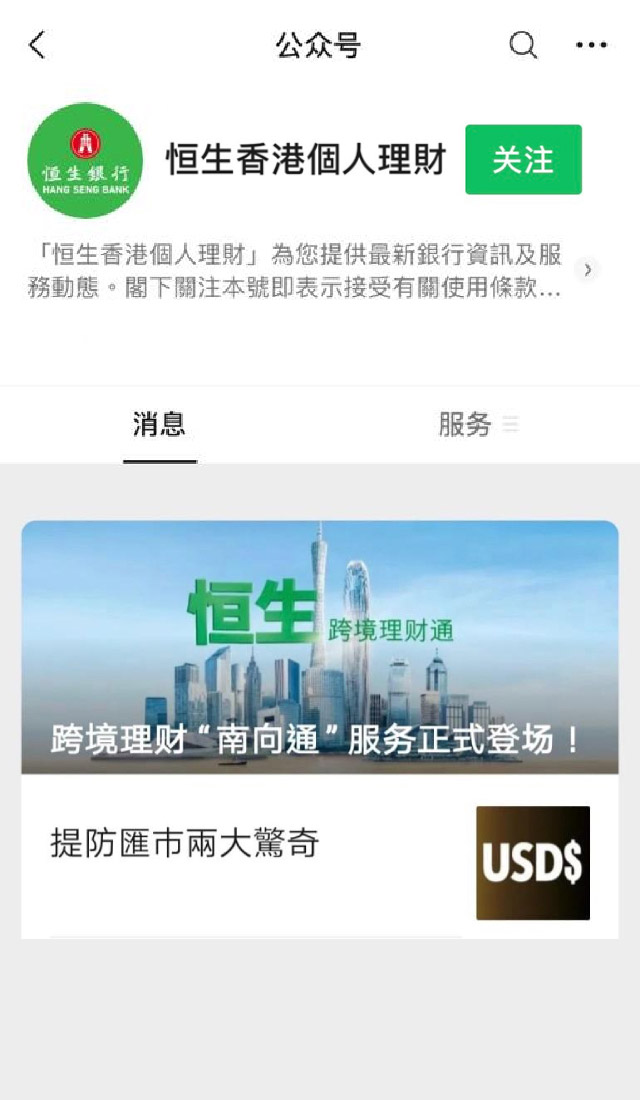Go back using the back arrow
Viewport: 640px width, 1100px height.
pyautogui.click(x=37, y=45)
